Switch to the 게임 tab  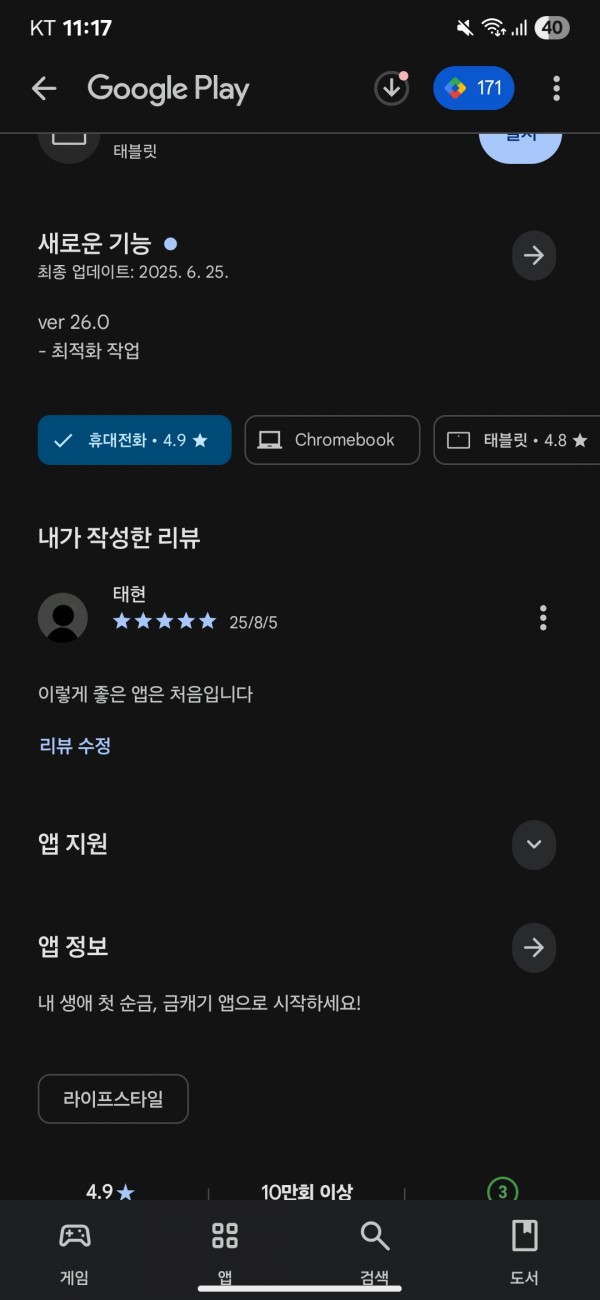tap(75, 1251)
